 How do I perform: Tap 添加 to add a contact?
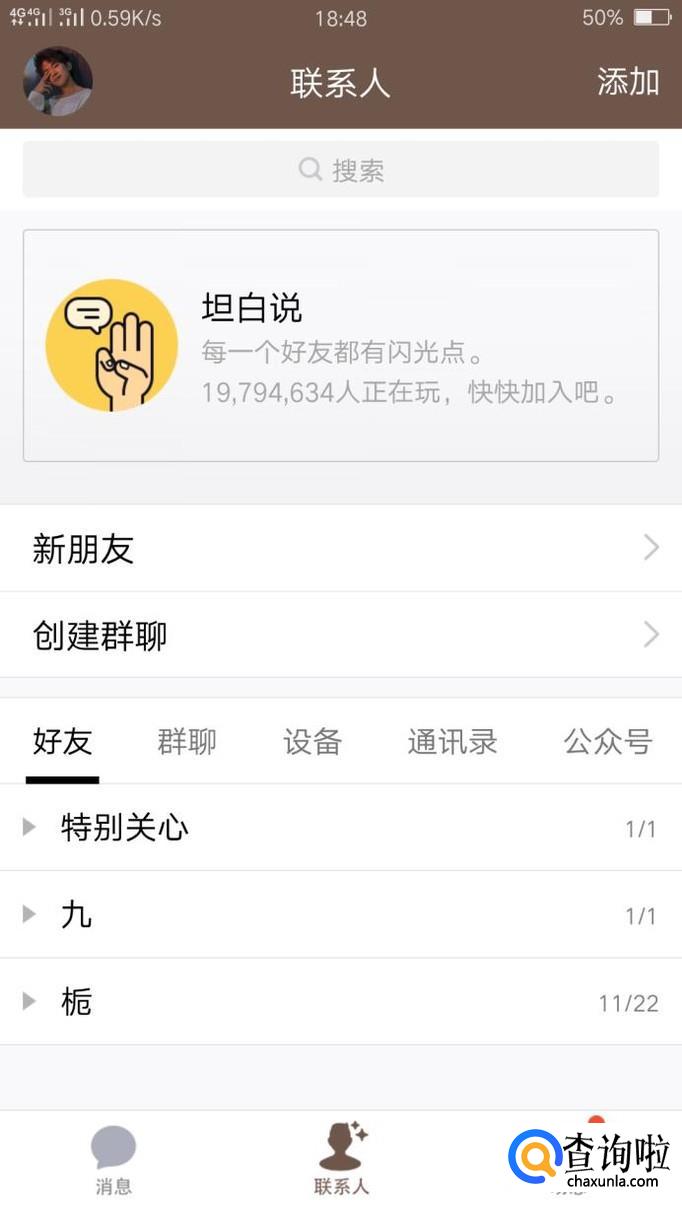628,82
